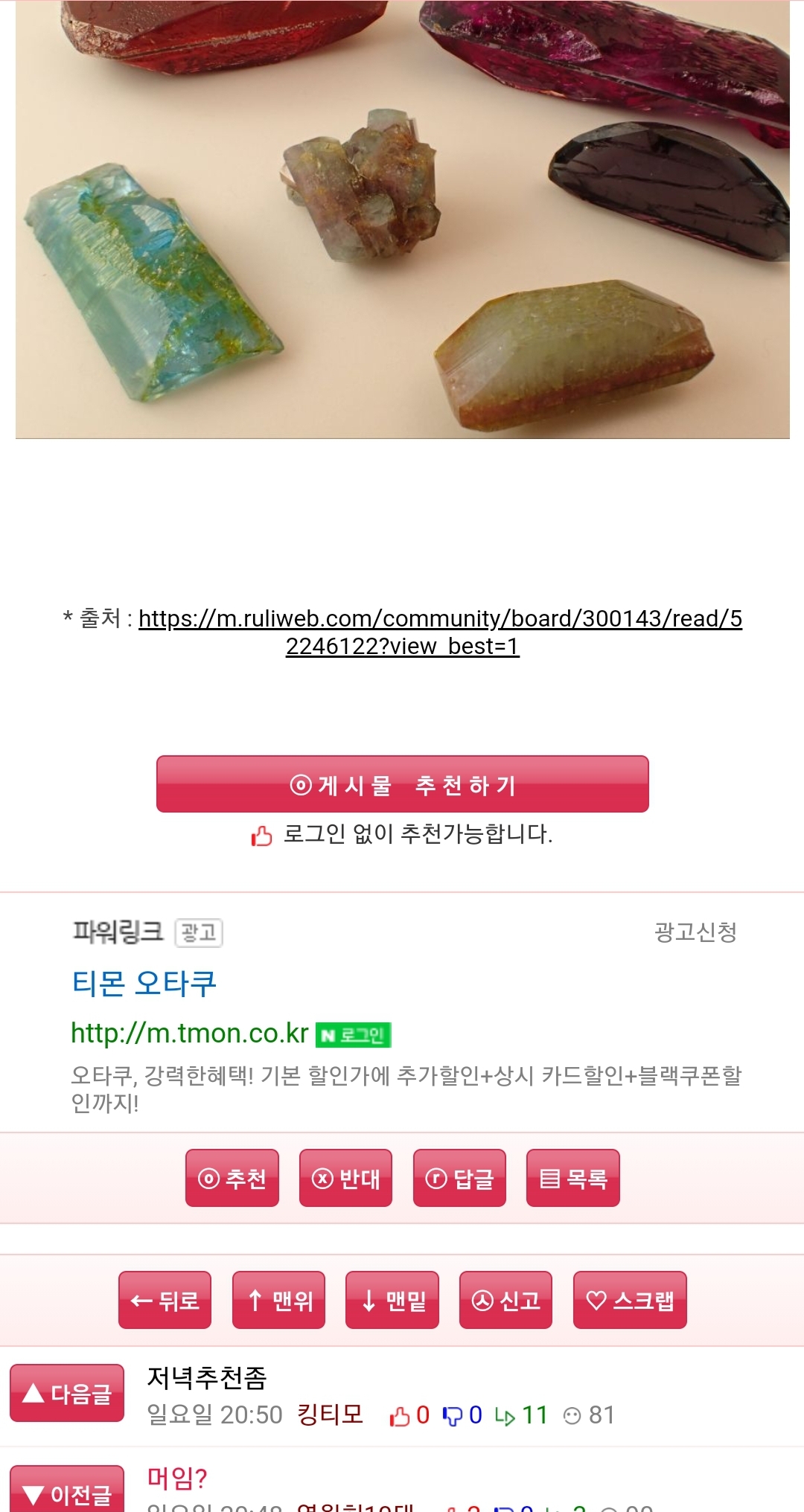Report this post with 신고
This screenshot has width=804, height=1512.
[x=505, y=1300]
